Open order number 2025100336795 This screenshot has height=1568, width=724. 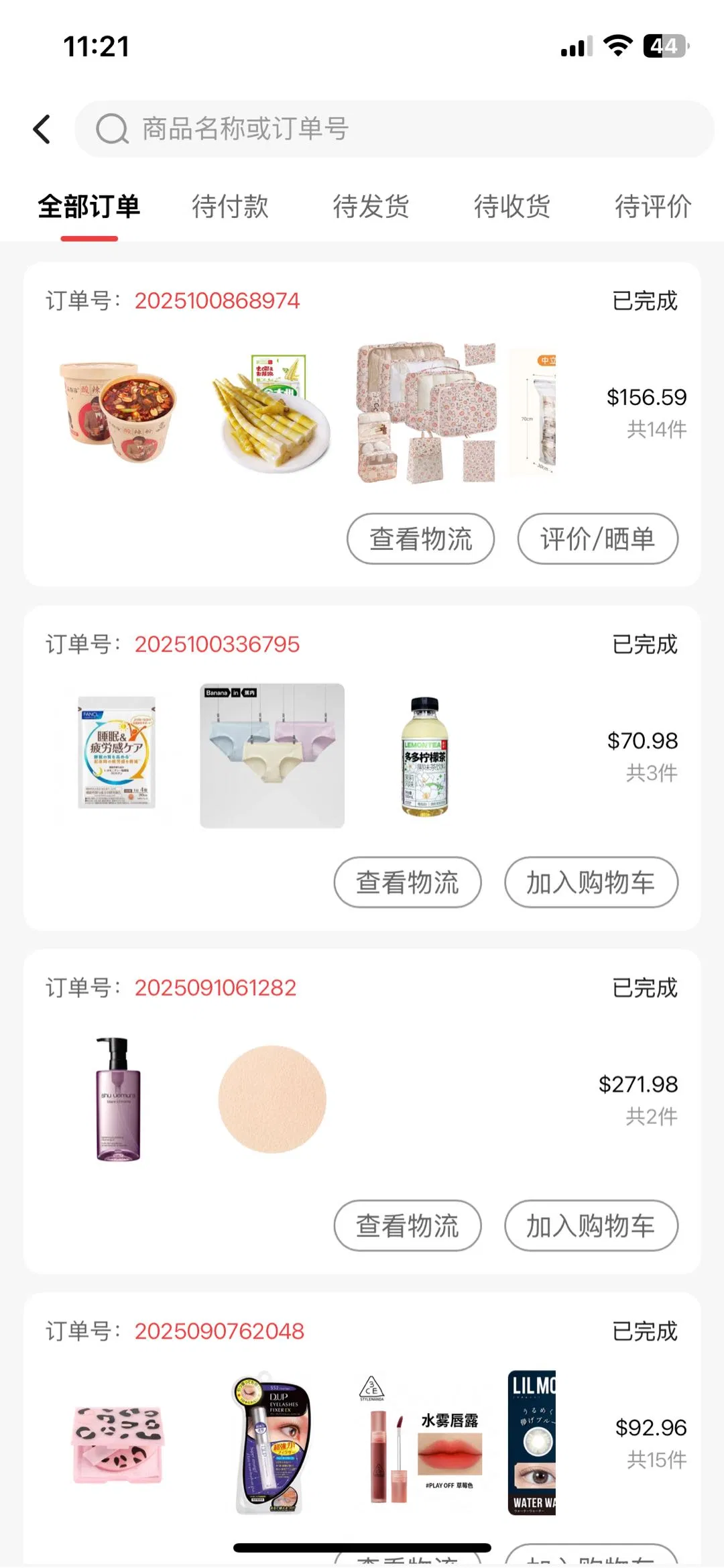click(x=217, y=645)
